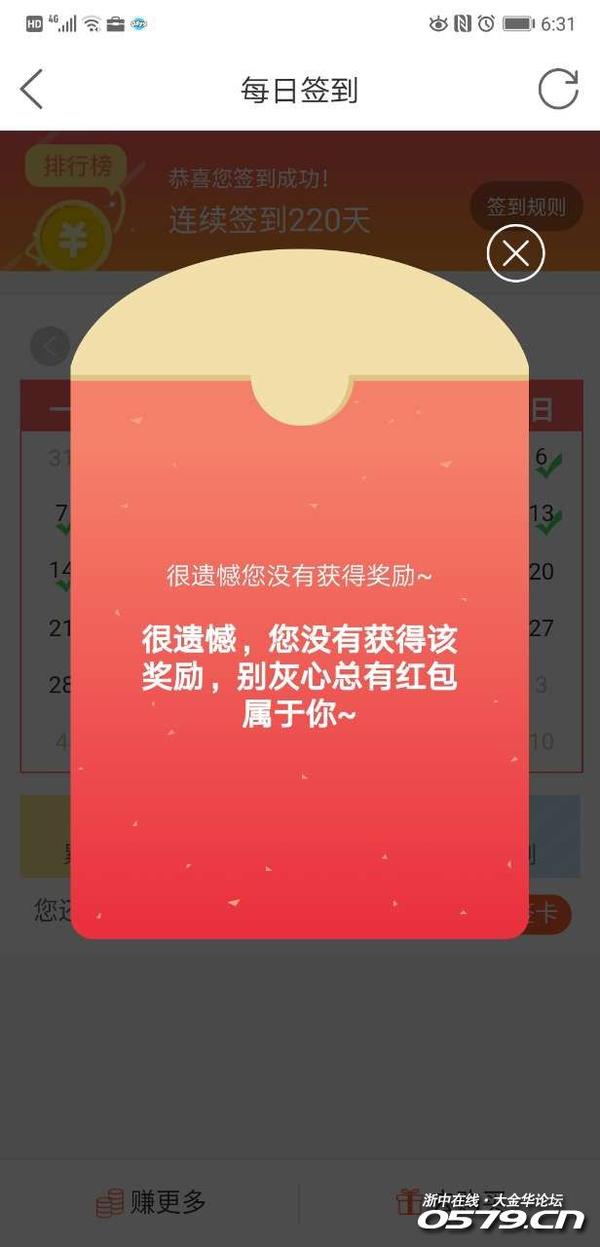Open the 签到规则 rules
The height and width of the screenshot is (1247, 600).
click(x=526, y=207)
